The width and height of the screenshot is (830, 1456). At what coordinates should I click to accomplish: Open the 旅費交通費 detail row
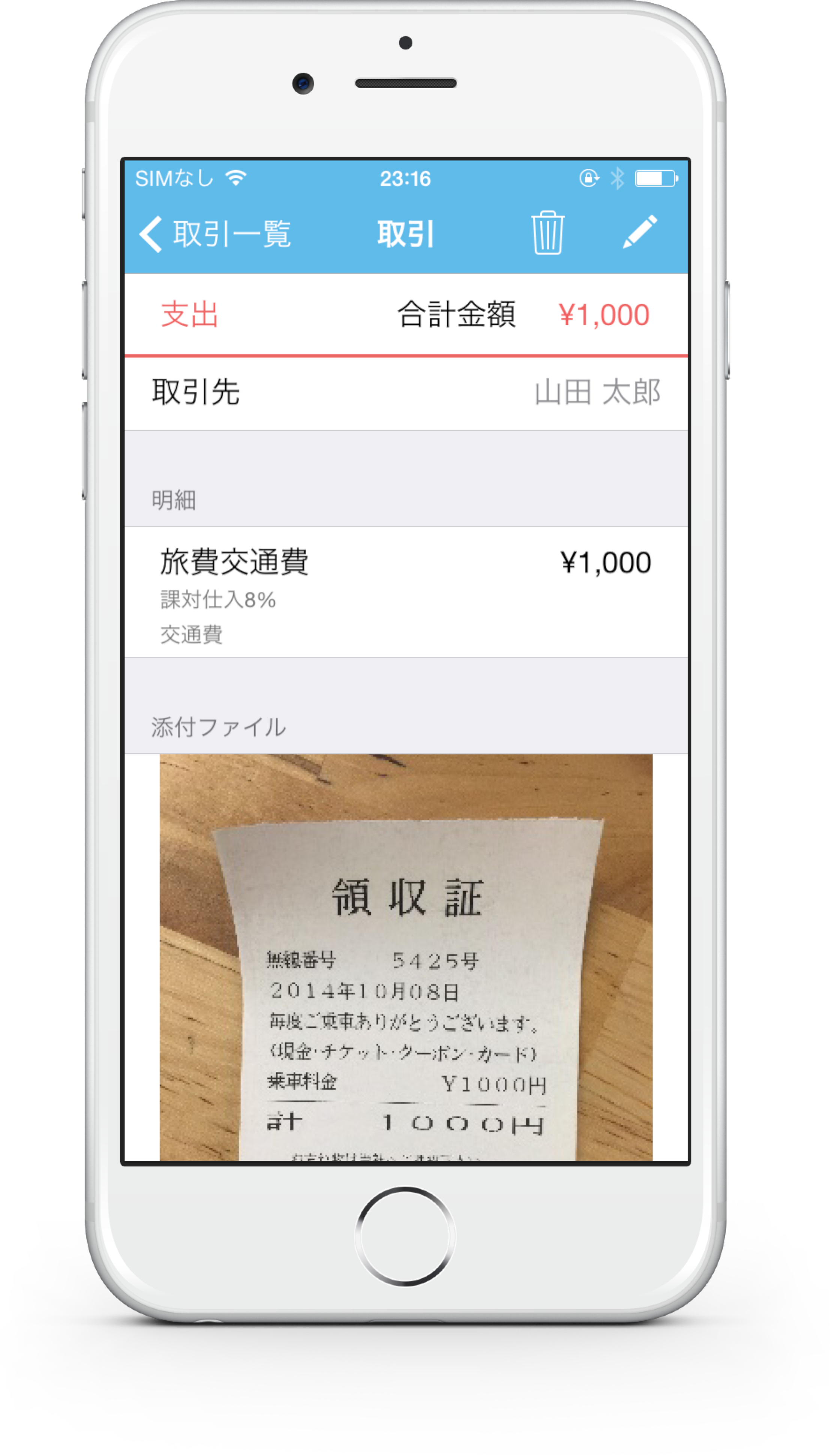[x=406, y=591]
